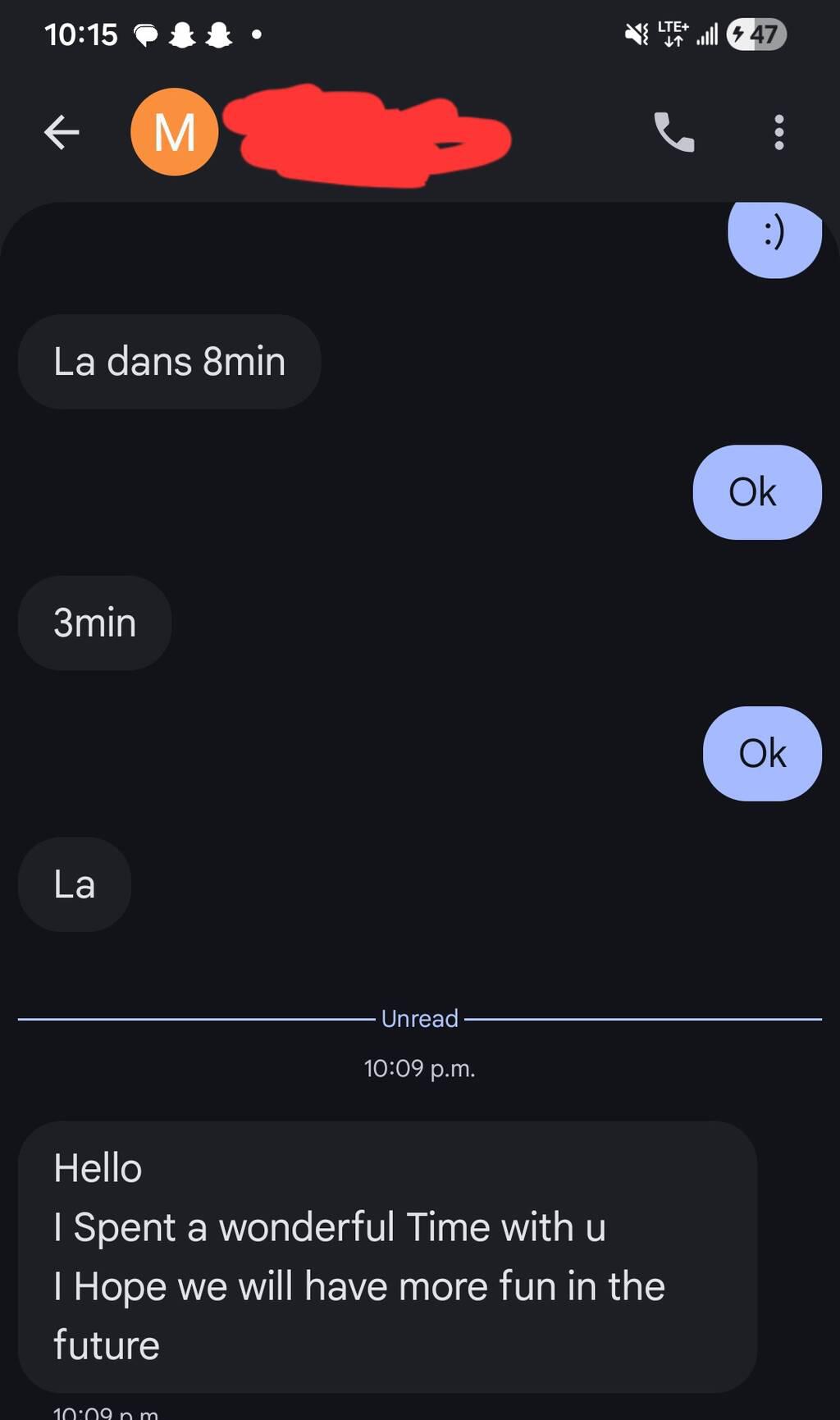
Task: Open the three-dot overflow menu
Action: 778,132
